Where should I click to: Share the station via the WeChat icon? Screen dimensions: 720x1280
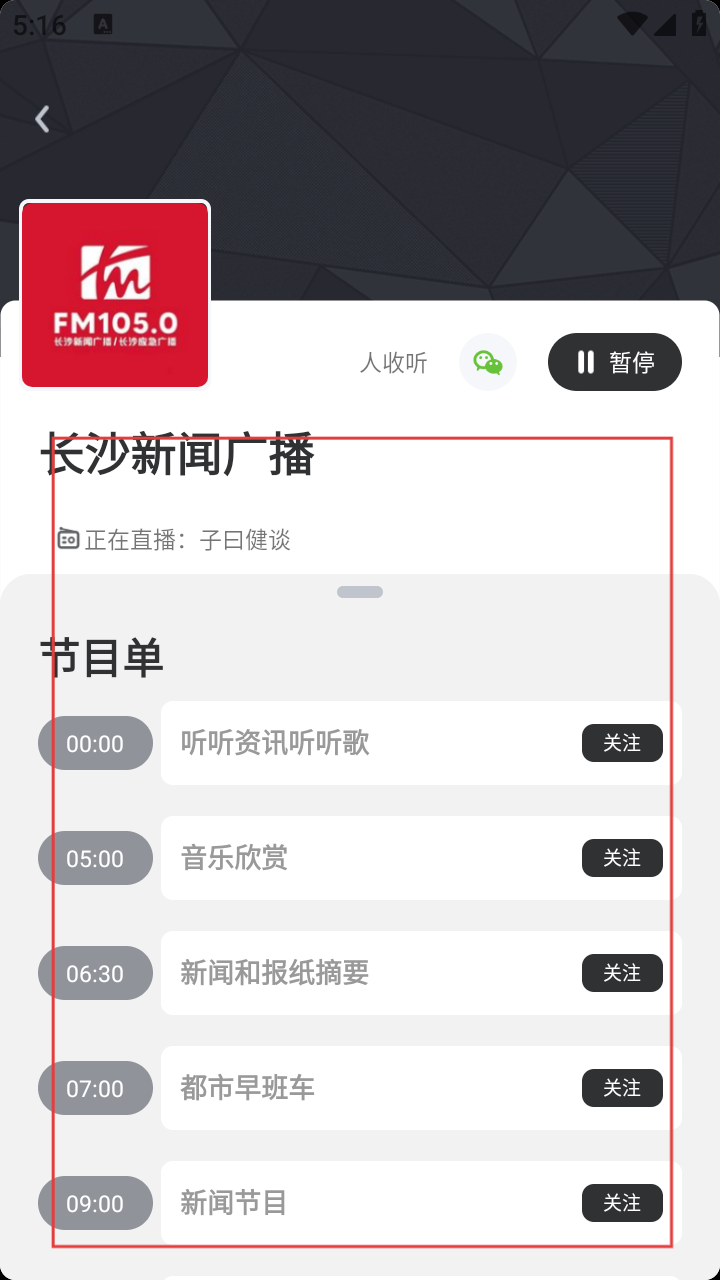click(x=488, y=362)
